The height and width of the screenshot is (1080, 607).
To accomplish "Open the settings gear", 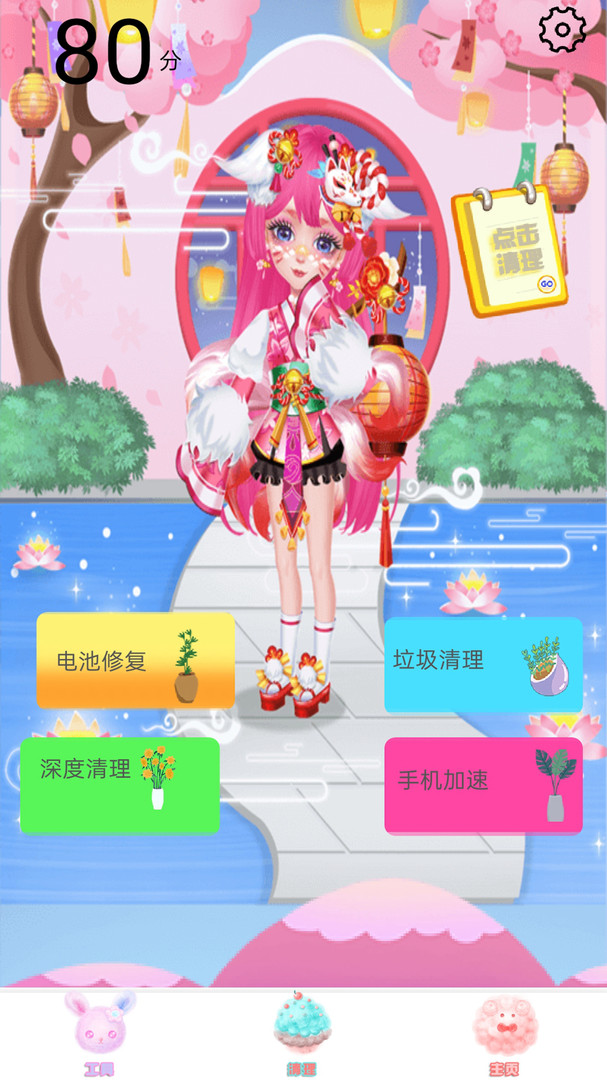I will click(562, 31).
